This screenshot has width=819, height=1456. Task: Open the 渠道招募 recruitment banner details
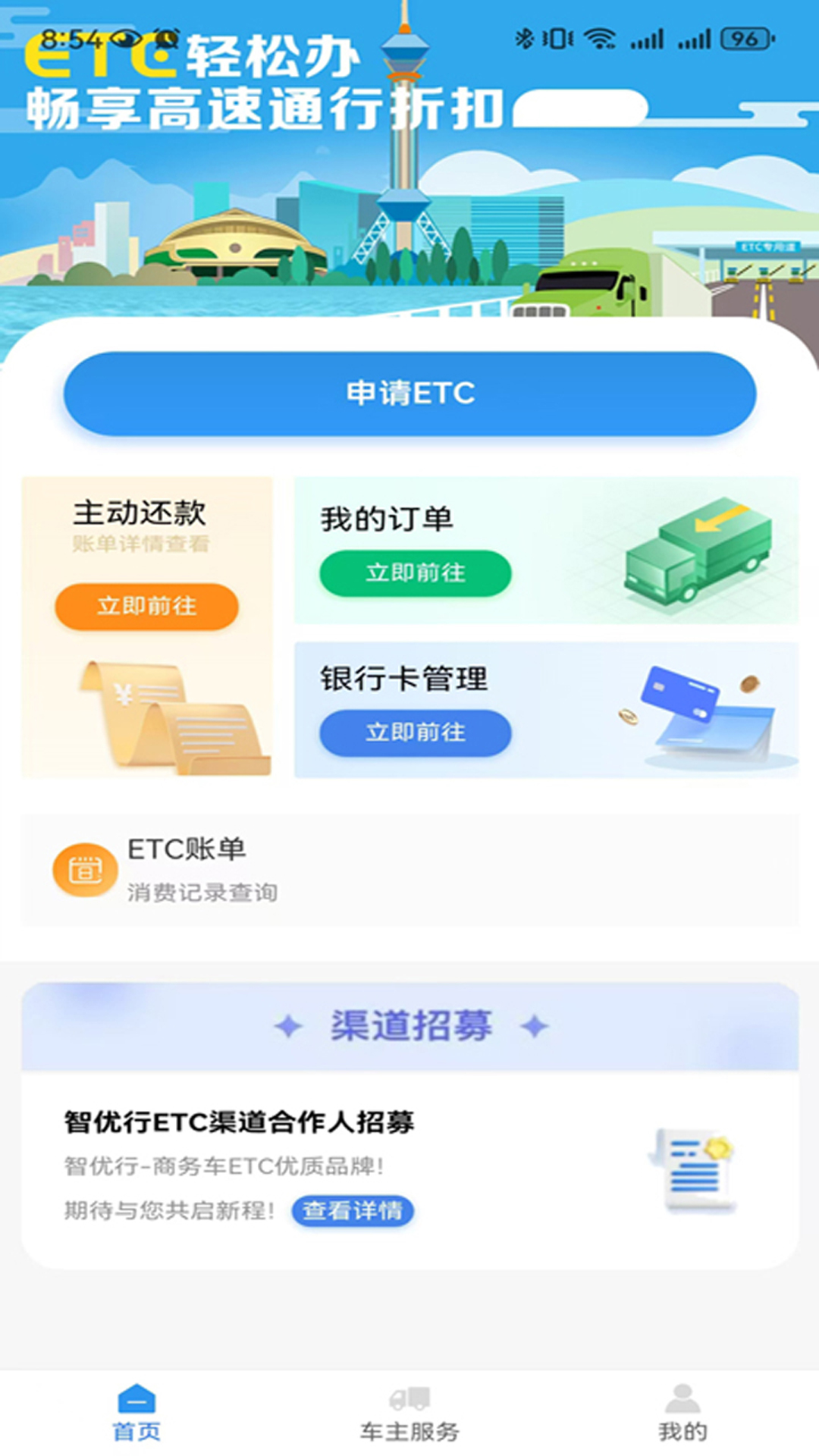pos(409,1026)
